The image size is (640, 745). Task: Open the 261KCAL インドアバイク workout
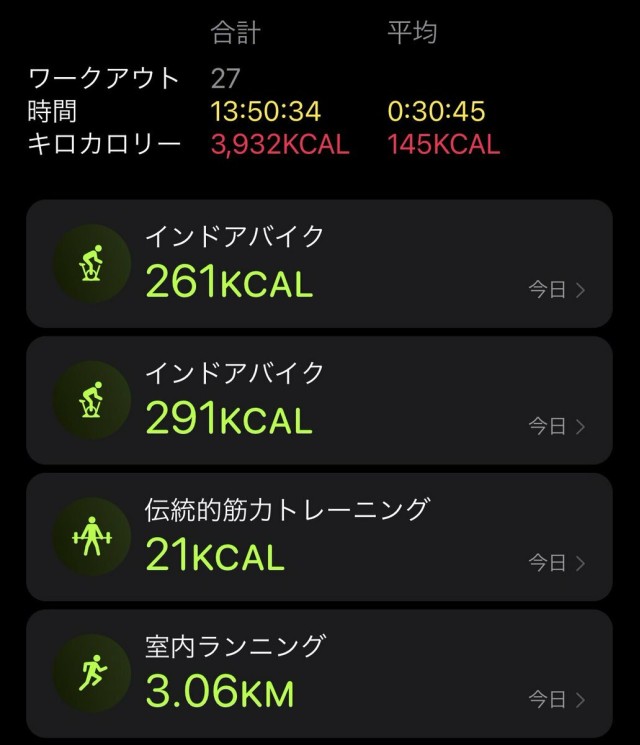(x=318, y=264)
